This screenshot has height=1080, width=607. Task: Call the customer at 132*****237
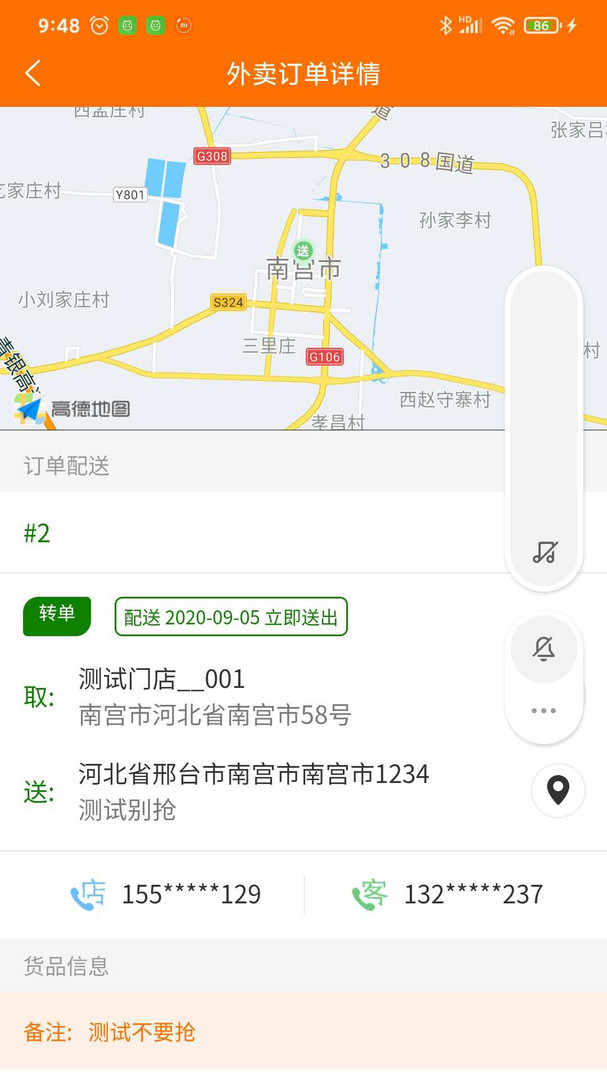tap(448, 894)
